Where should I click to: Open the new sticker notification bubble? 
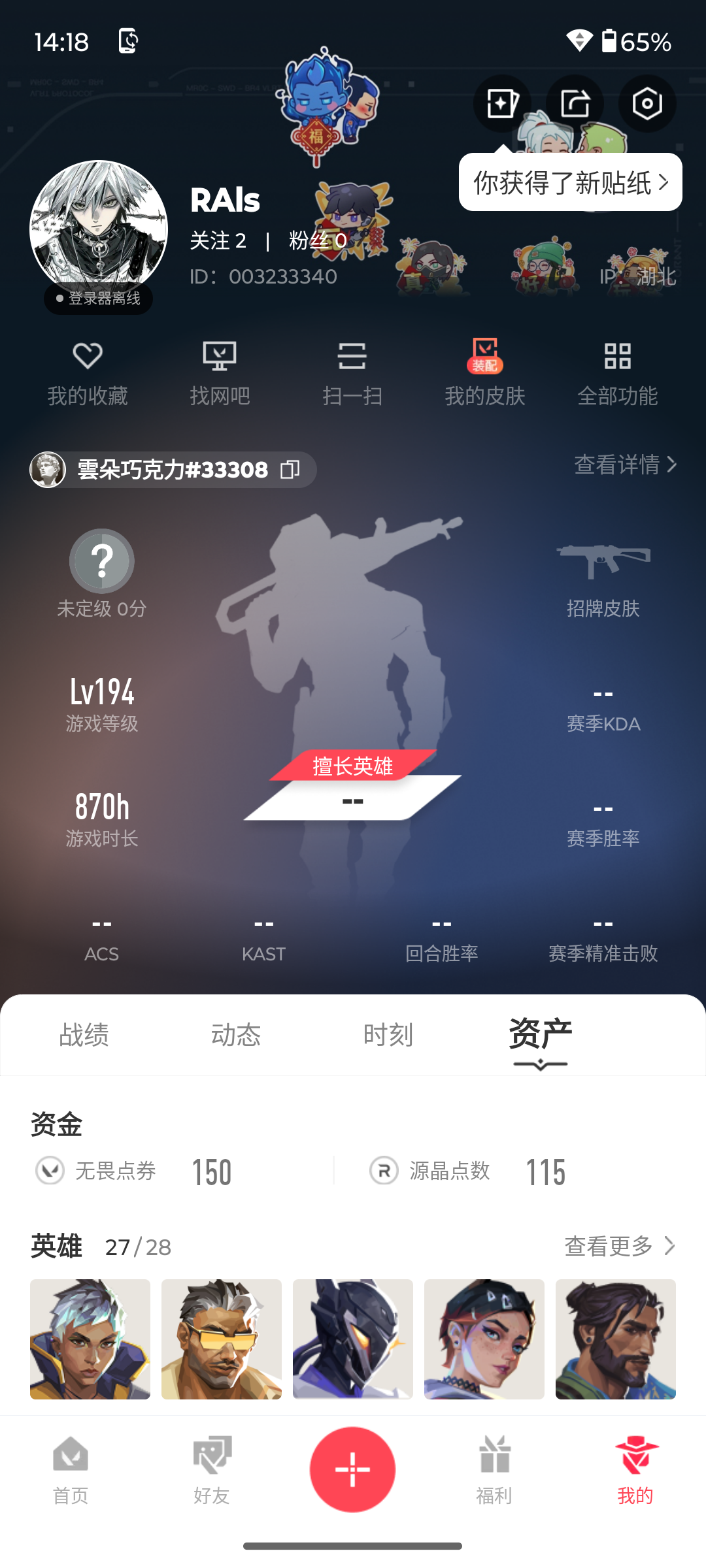(x=570, y=183)
